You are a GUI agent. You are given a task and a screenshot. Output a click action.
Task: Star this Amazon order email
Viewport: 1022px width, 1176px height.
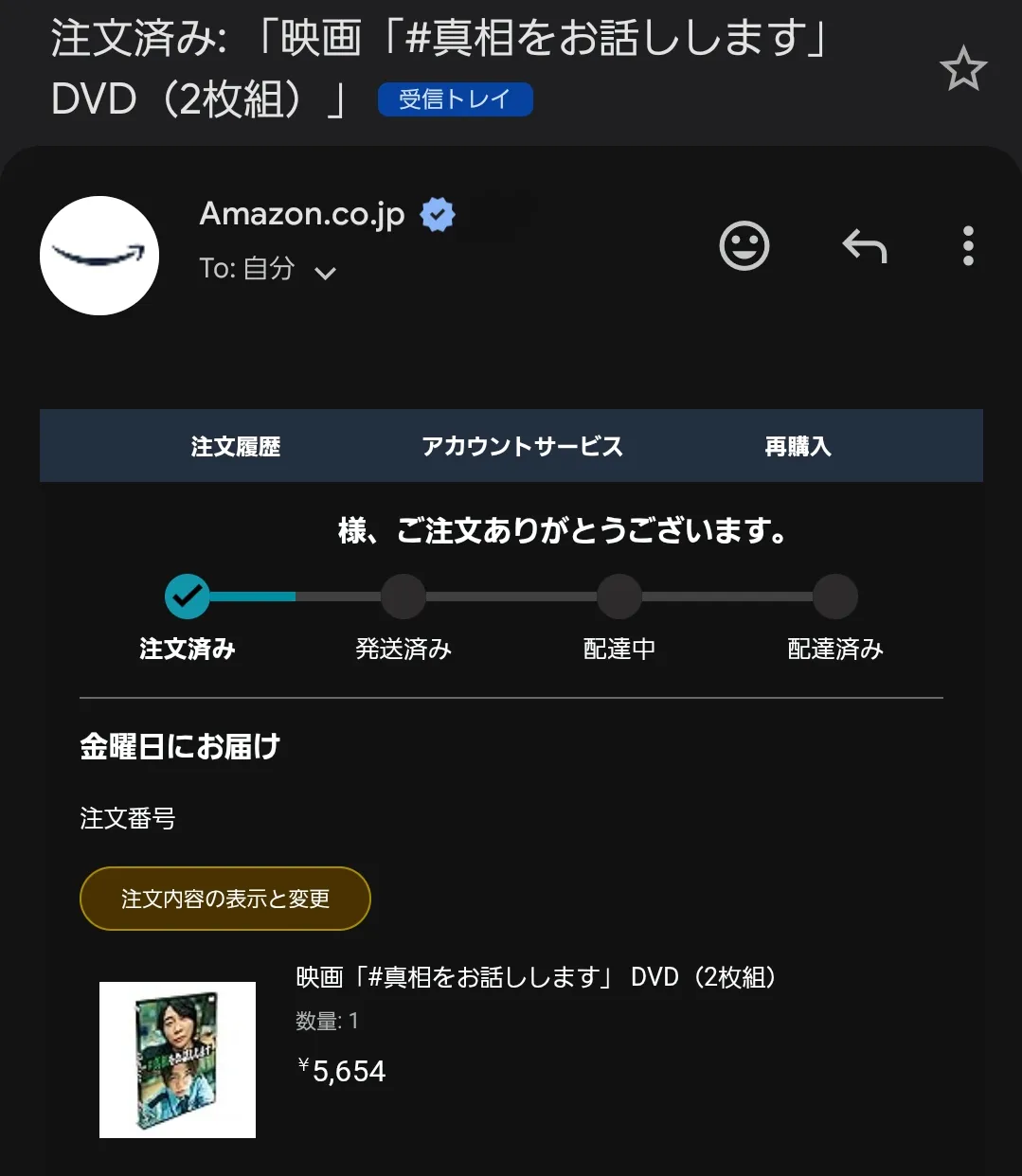962,68
